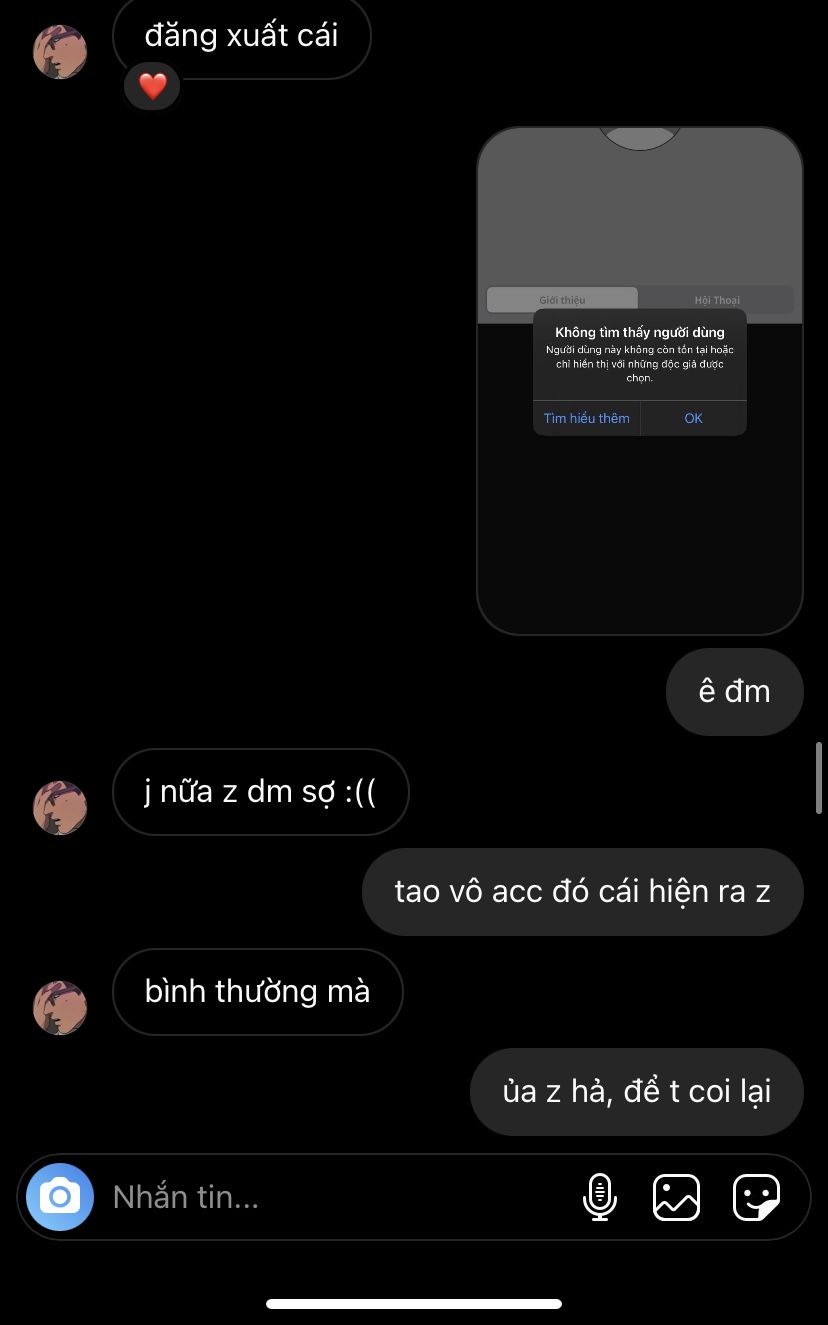Tap the heart reaction under "đăng xuất cái"
828x1325 pixels.
(x=152, y=87)
